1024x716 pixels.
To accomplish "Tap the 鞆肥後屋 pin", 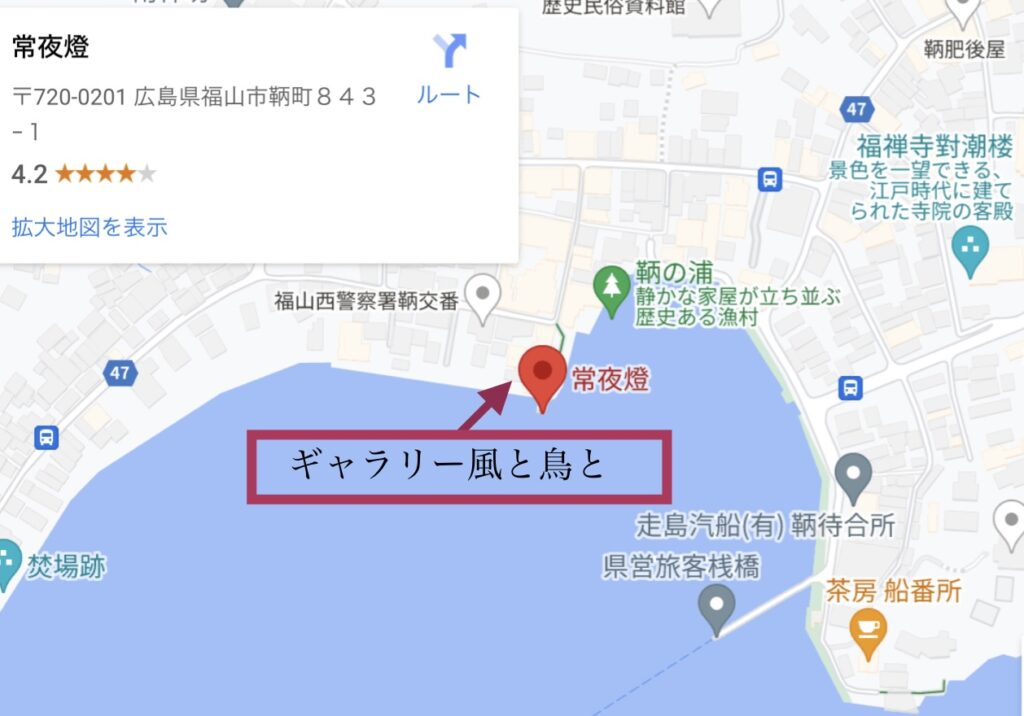I will (964, 12).
